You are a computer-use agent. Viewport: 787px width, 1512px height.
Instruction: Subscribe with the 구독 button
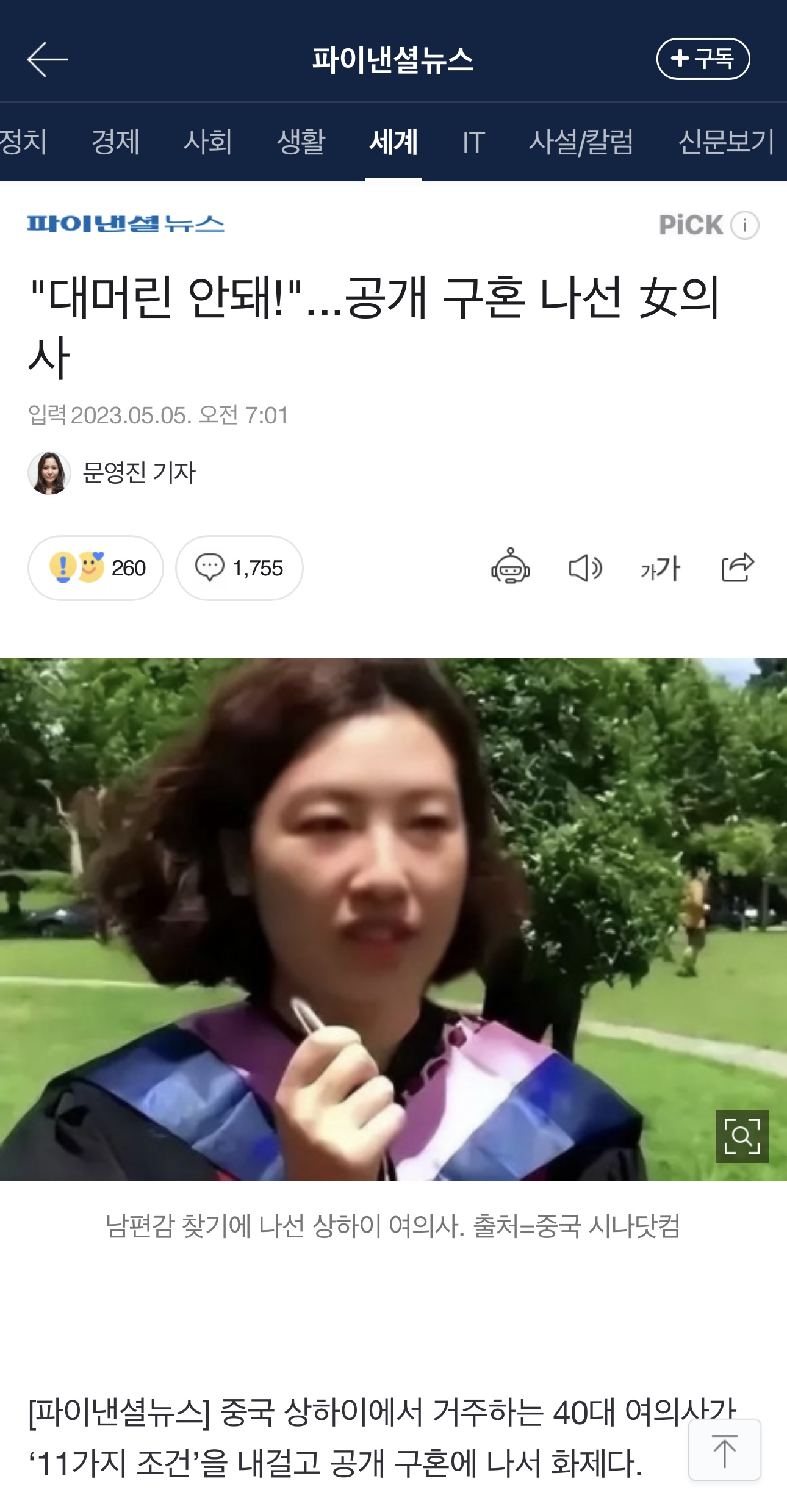(703, 59)
